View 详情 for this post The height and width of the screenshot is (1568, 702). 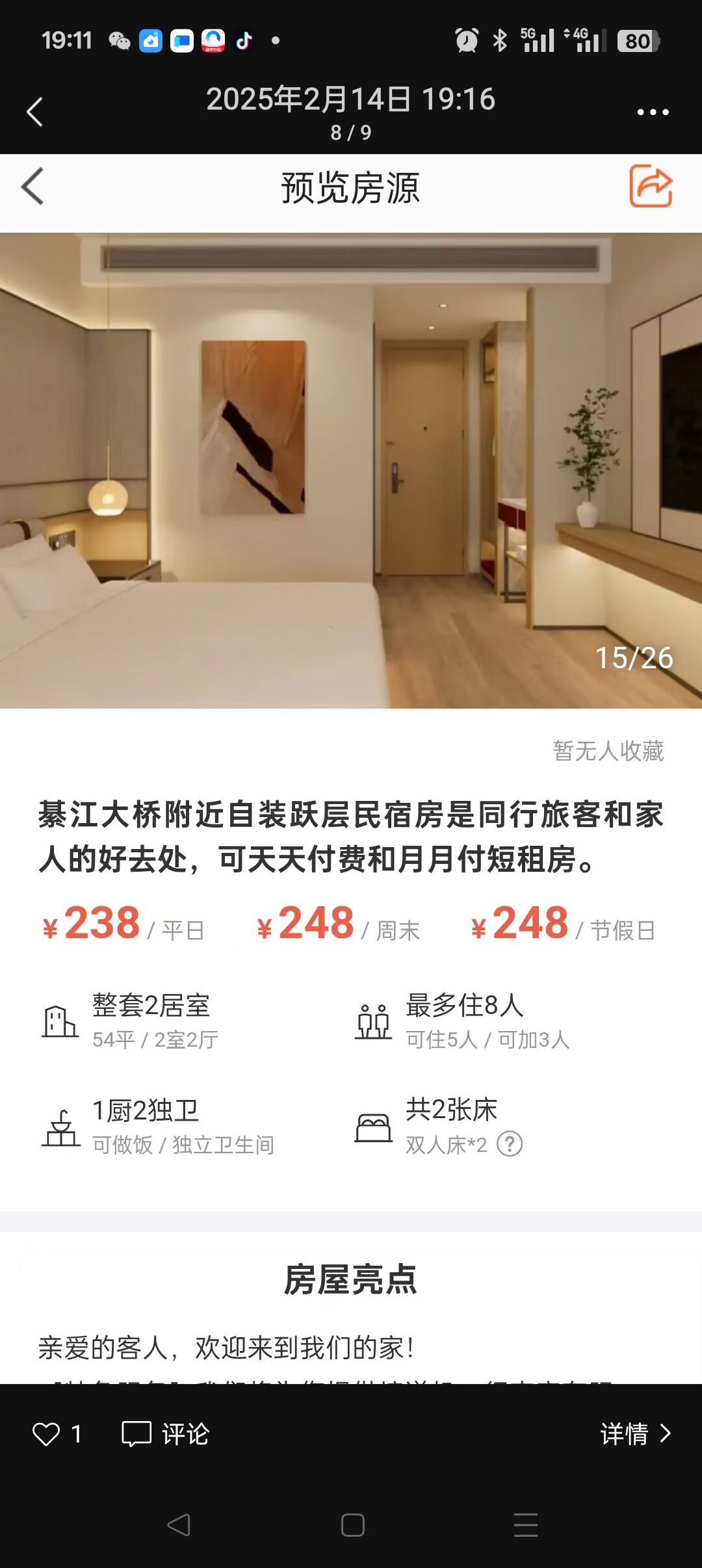635,1433
